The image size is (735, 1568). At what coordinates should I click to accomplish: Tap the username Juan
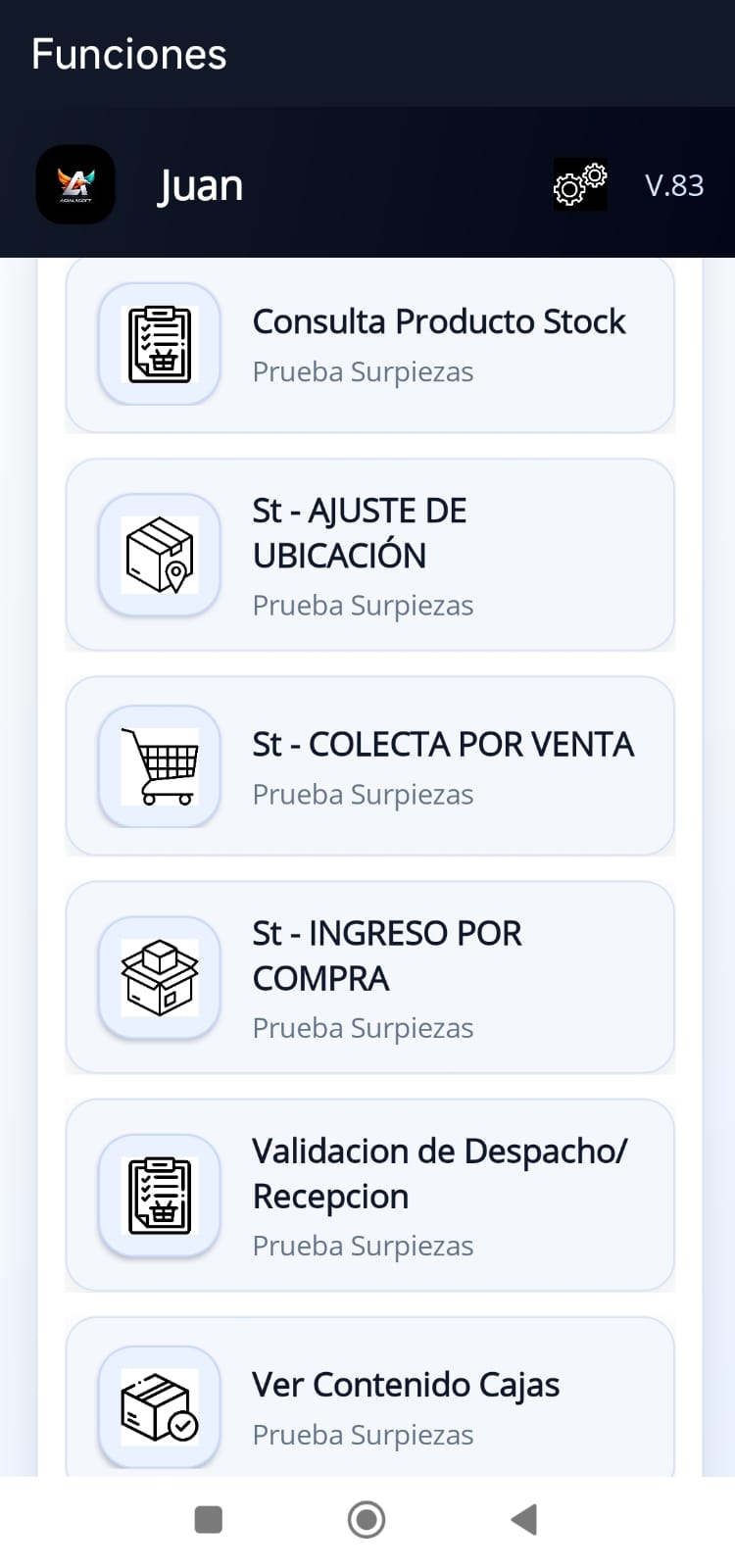[201, 184]
